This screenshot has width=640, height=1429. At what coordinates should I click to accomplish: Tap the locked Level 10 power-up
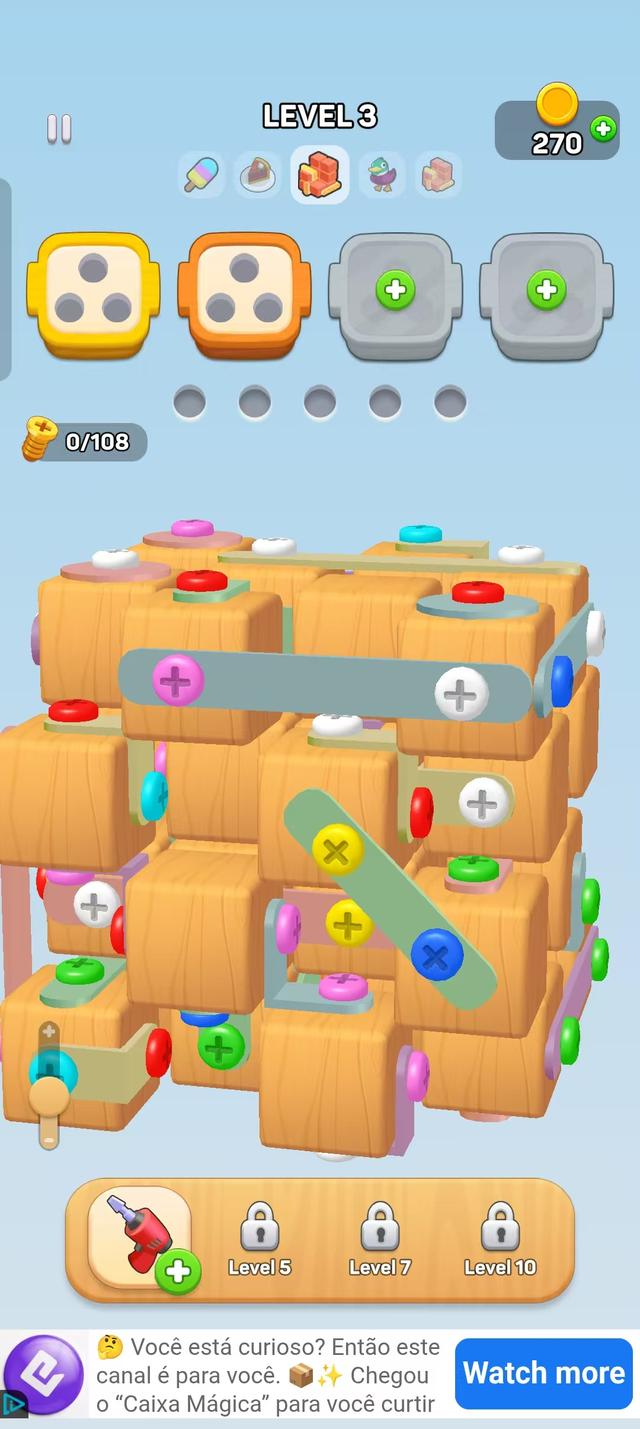click(x=500, y=1238)
